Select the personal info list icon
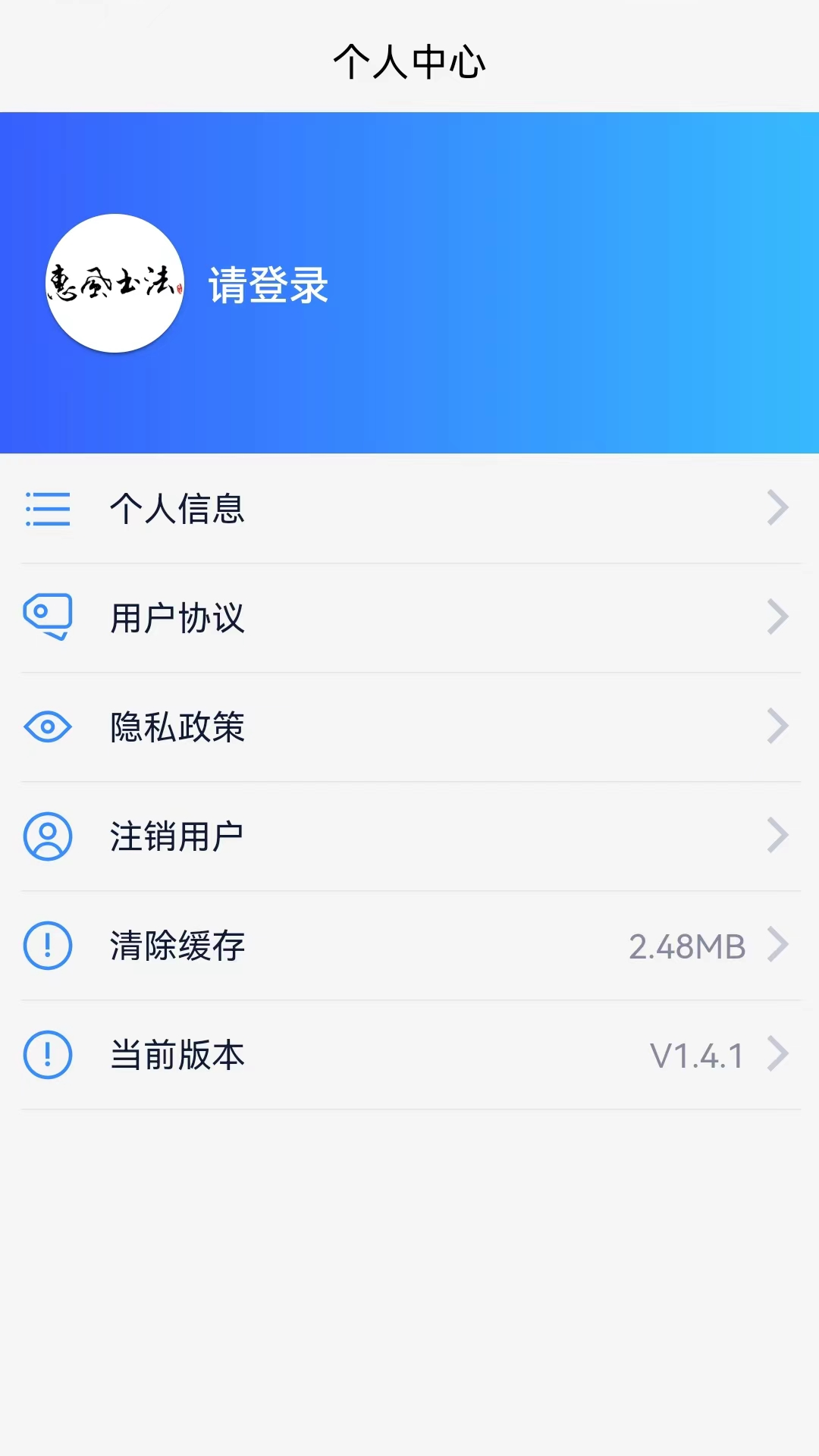This screenshot has height=1456, width=819. tap(48, 510)
